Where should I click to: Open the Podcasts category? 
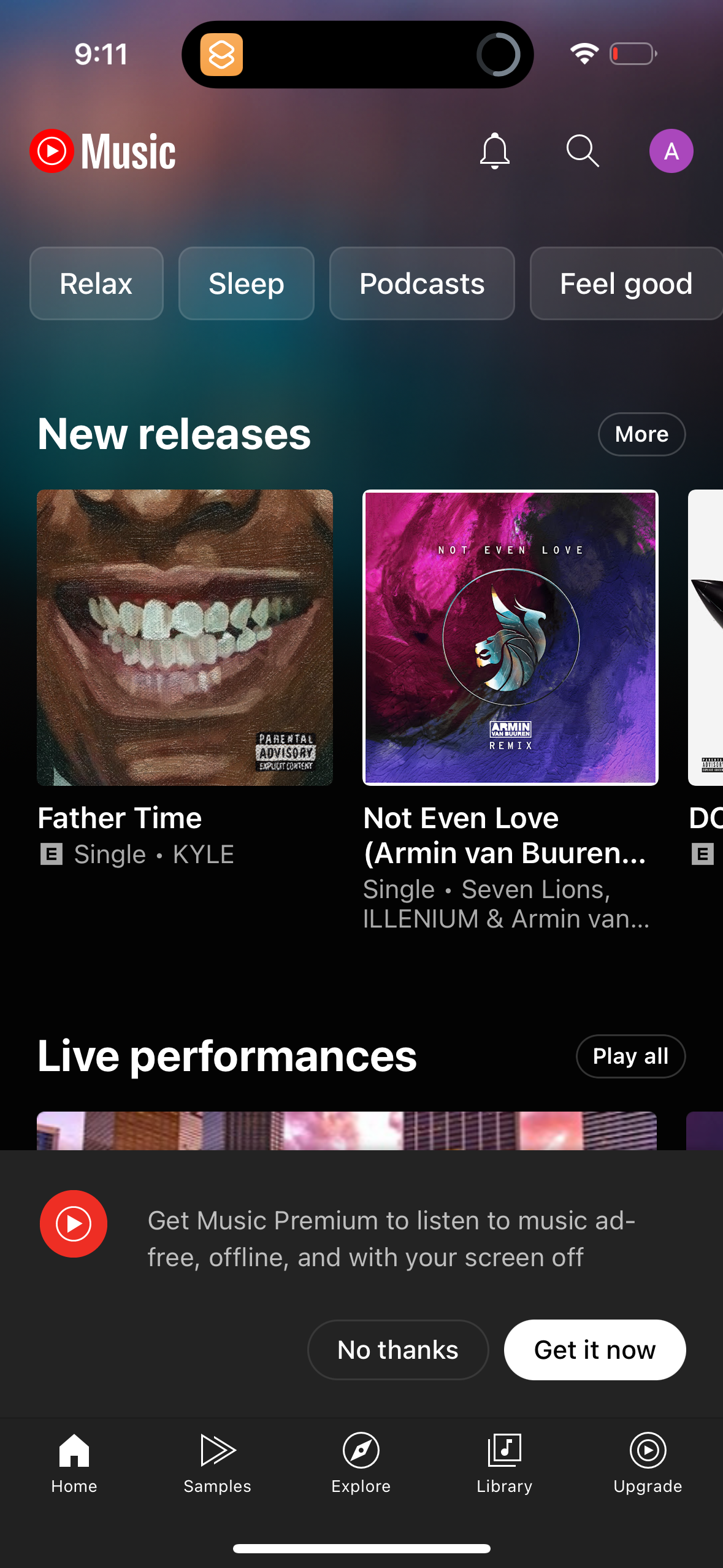[x=422, y=283]
